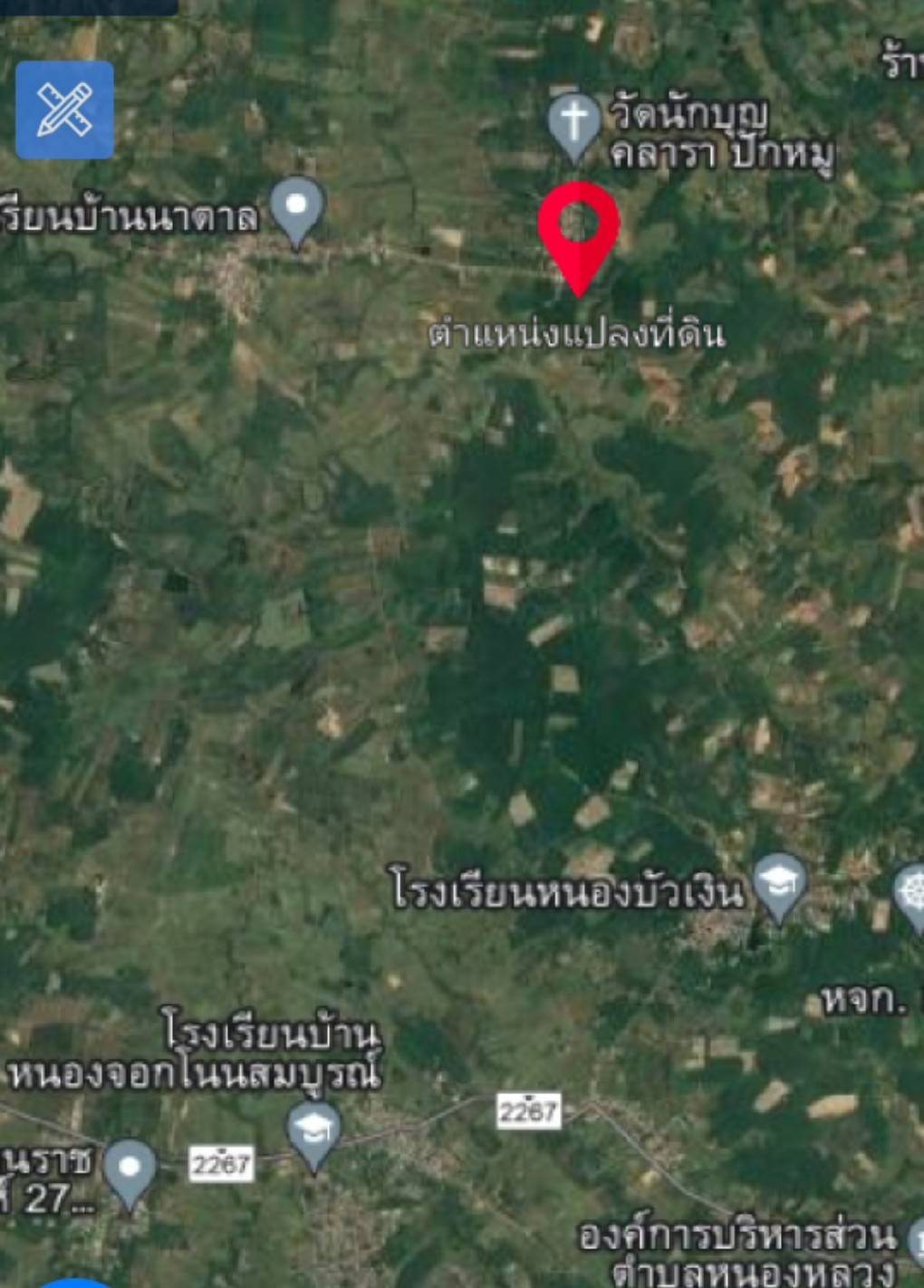Open the โรงเรียนหนองบัวเงิน school marker

click(x=780, y=884)
